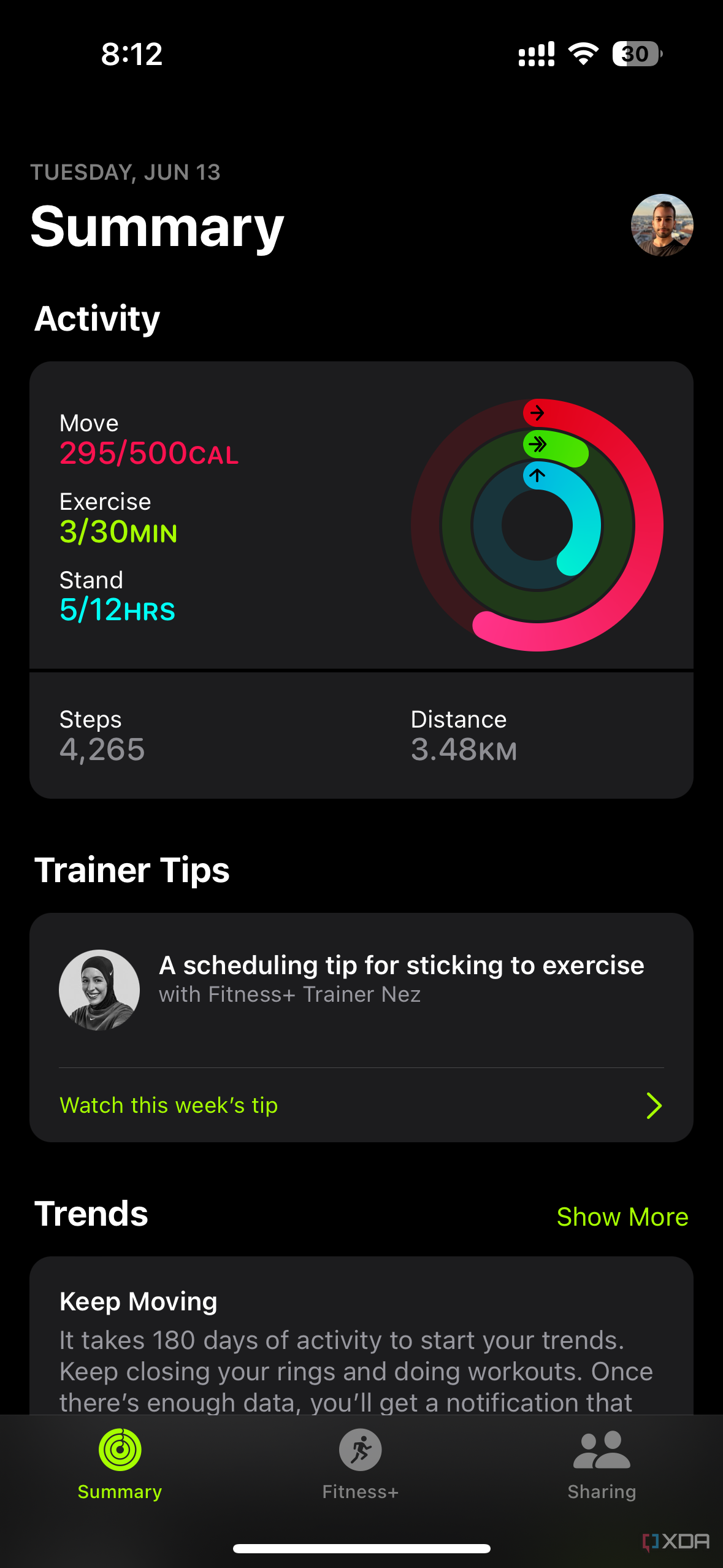Open the profile picture in the header

tap(662, 225)
